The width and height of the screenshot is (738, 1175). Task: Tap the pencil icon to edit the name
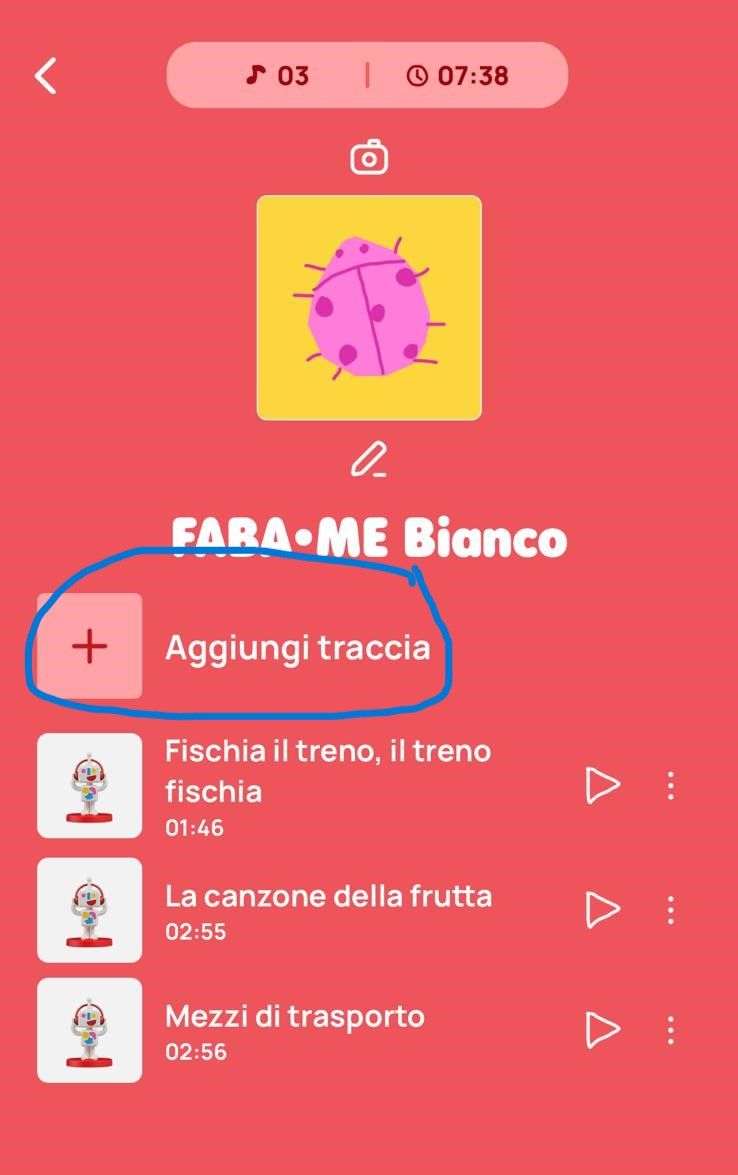368,460
